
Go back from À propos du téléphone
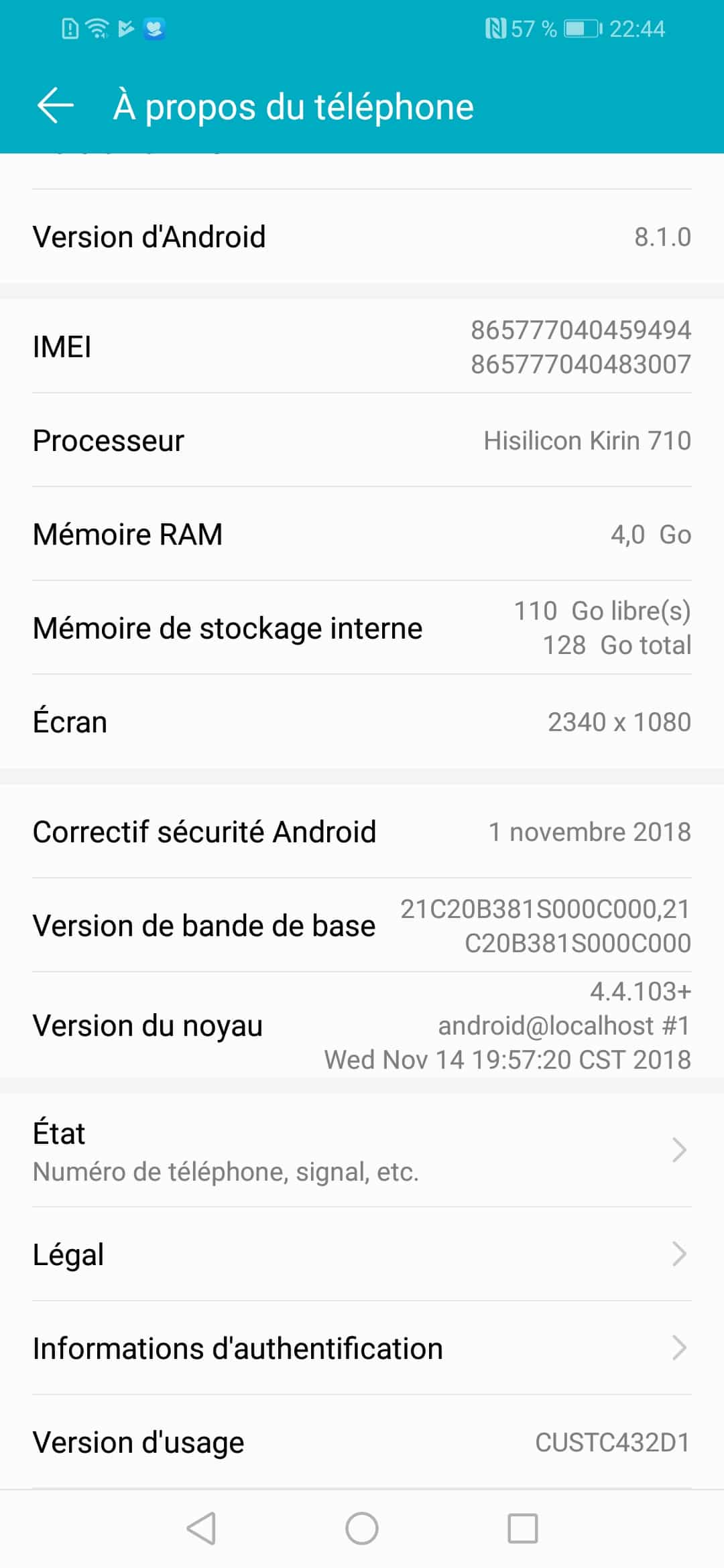click(55, 107)
